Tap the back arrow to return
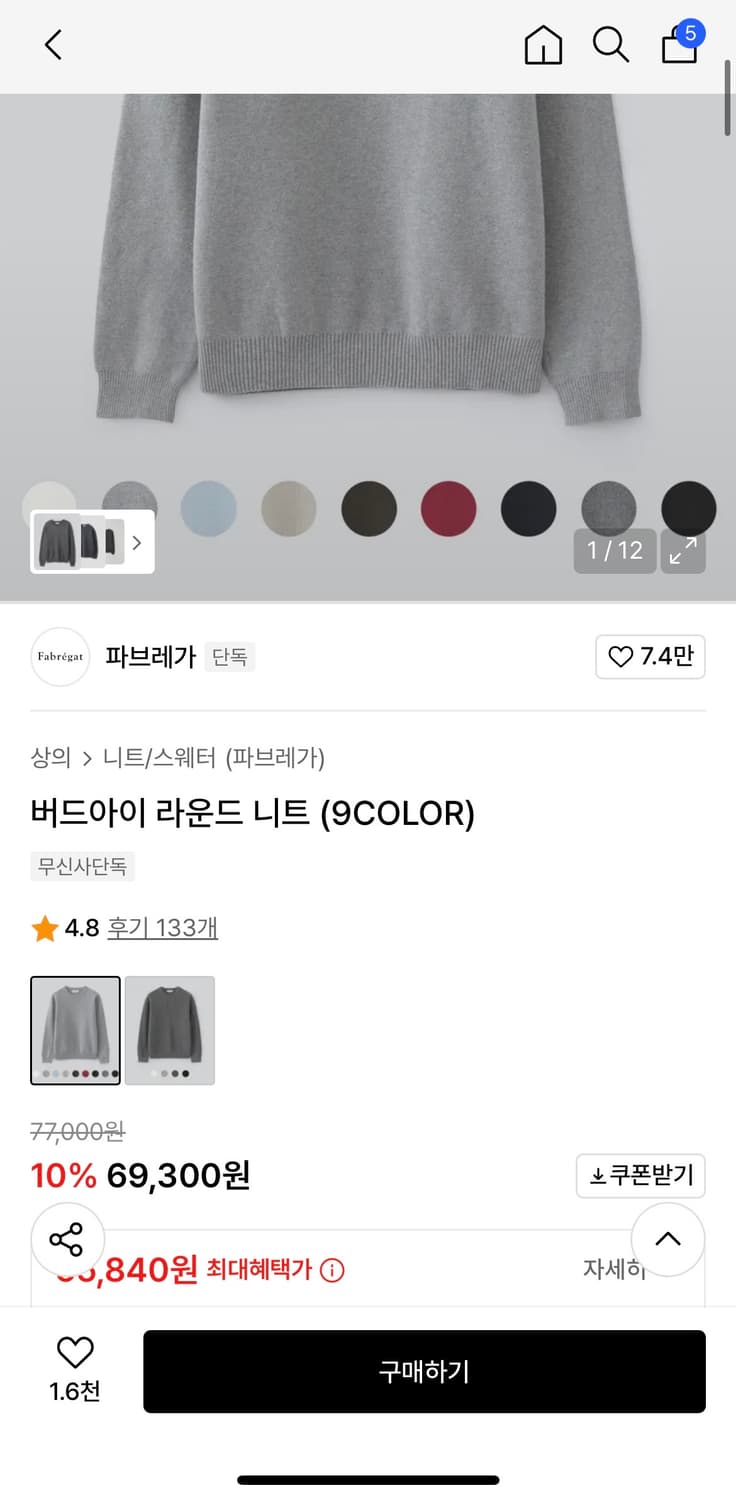 click(x=52, y=45)
